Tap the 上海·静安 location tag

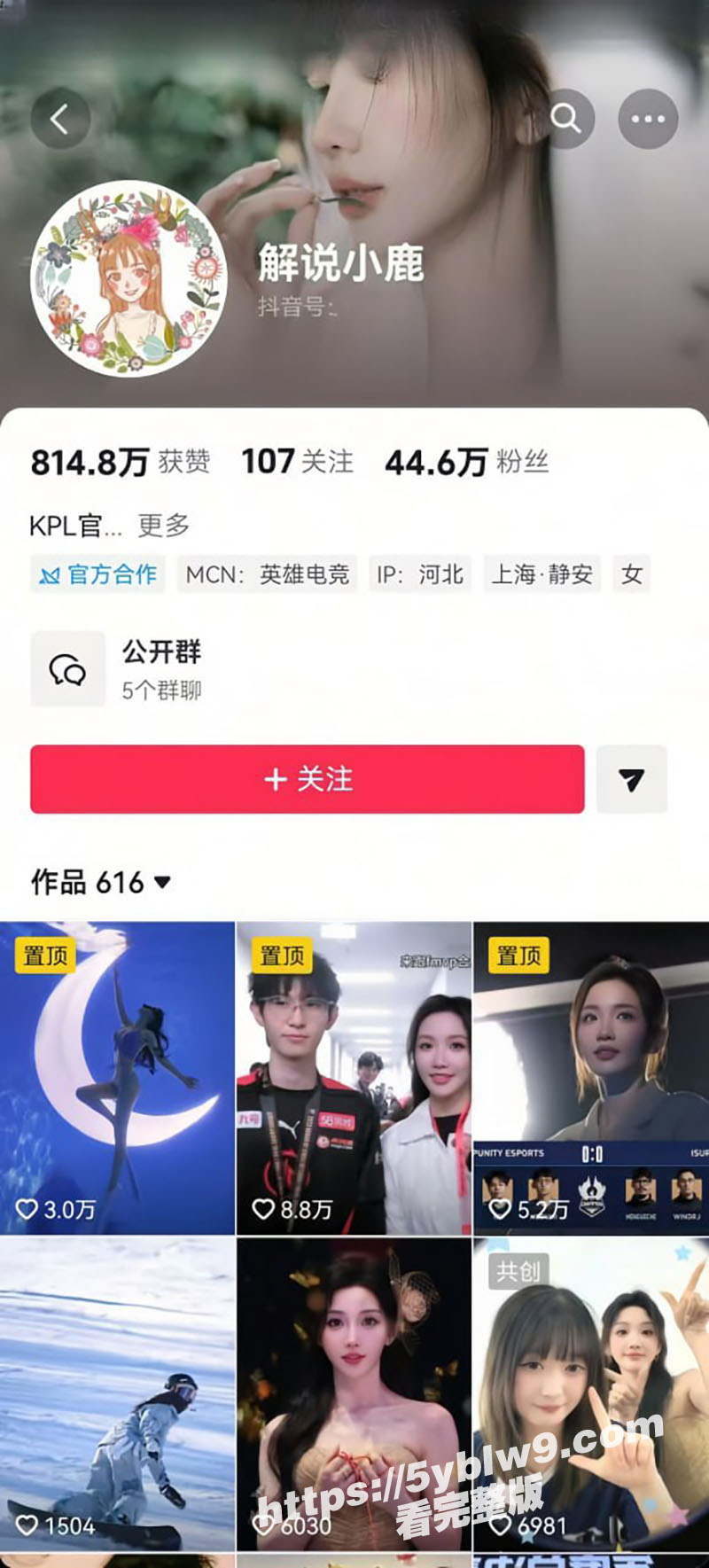[x=545, y=573]
